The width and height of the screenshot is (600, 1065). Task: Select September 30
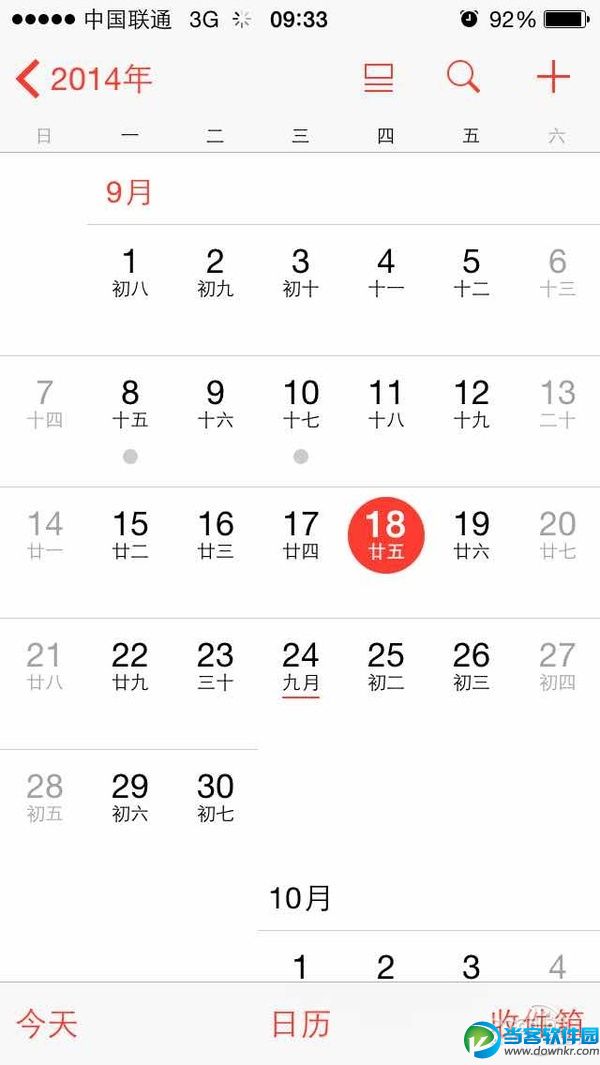(215, 796)
